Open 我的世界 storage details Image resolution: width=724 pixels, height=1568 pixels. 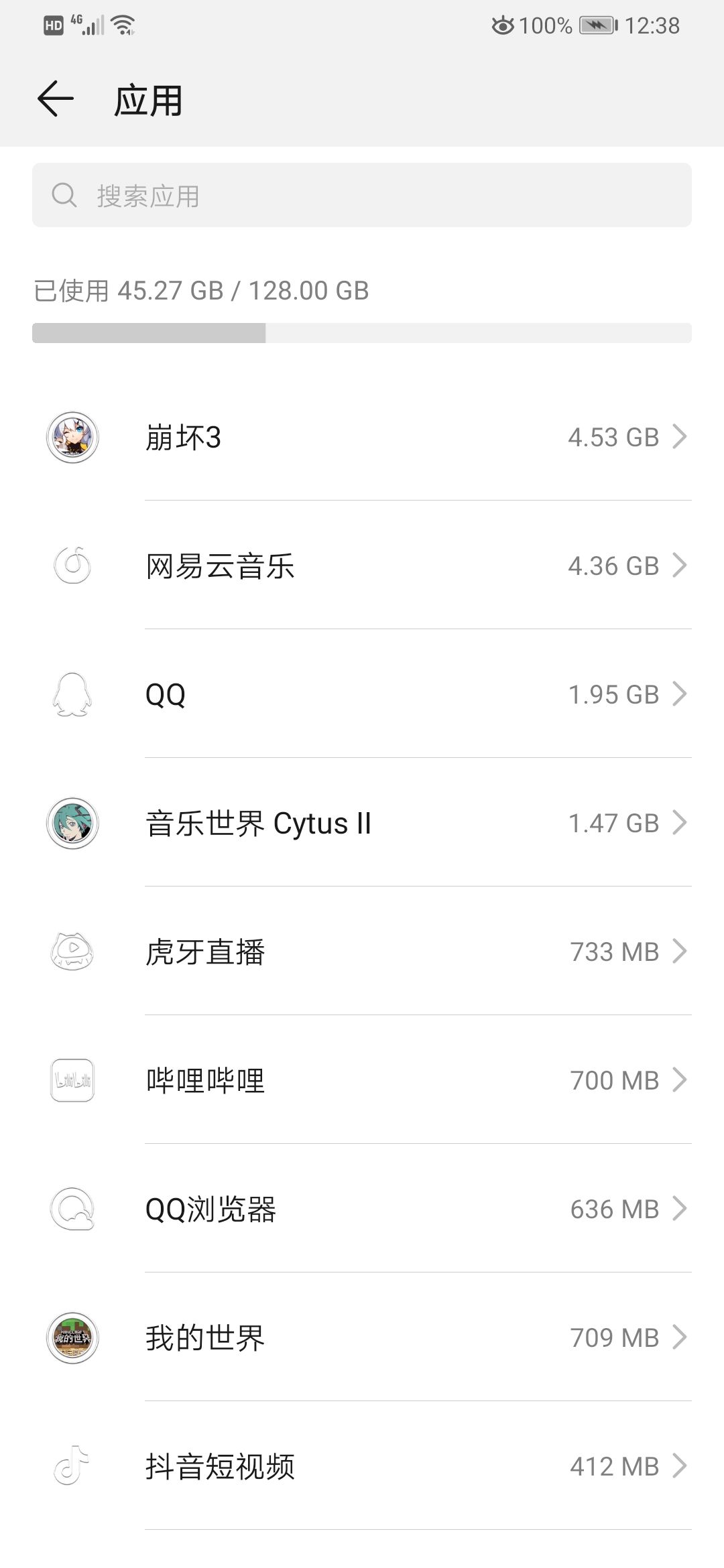tap(362, 1338)
